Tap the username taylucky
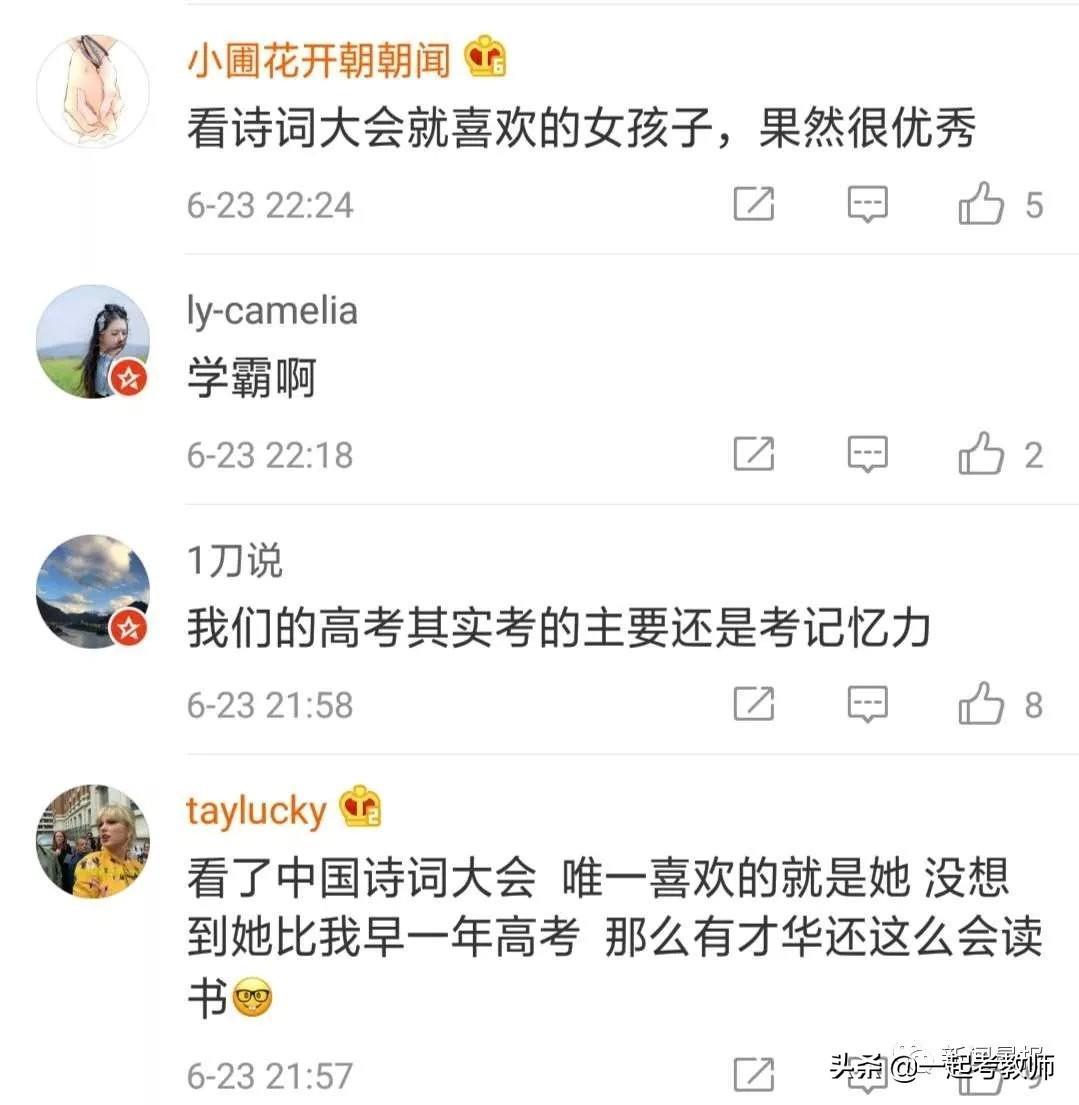1079x1105 pixels. (x=256, y=811)
